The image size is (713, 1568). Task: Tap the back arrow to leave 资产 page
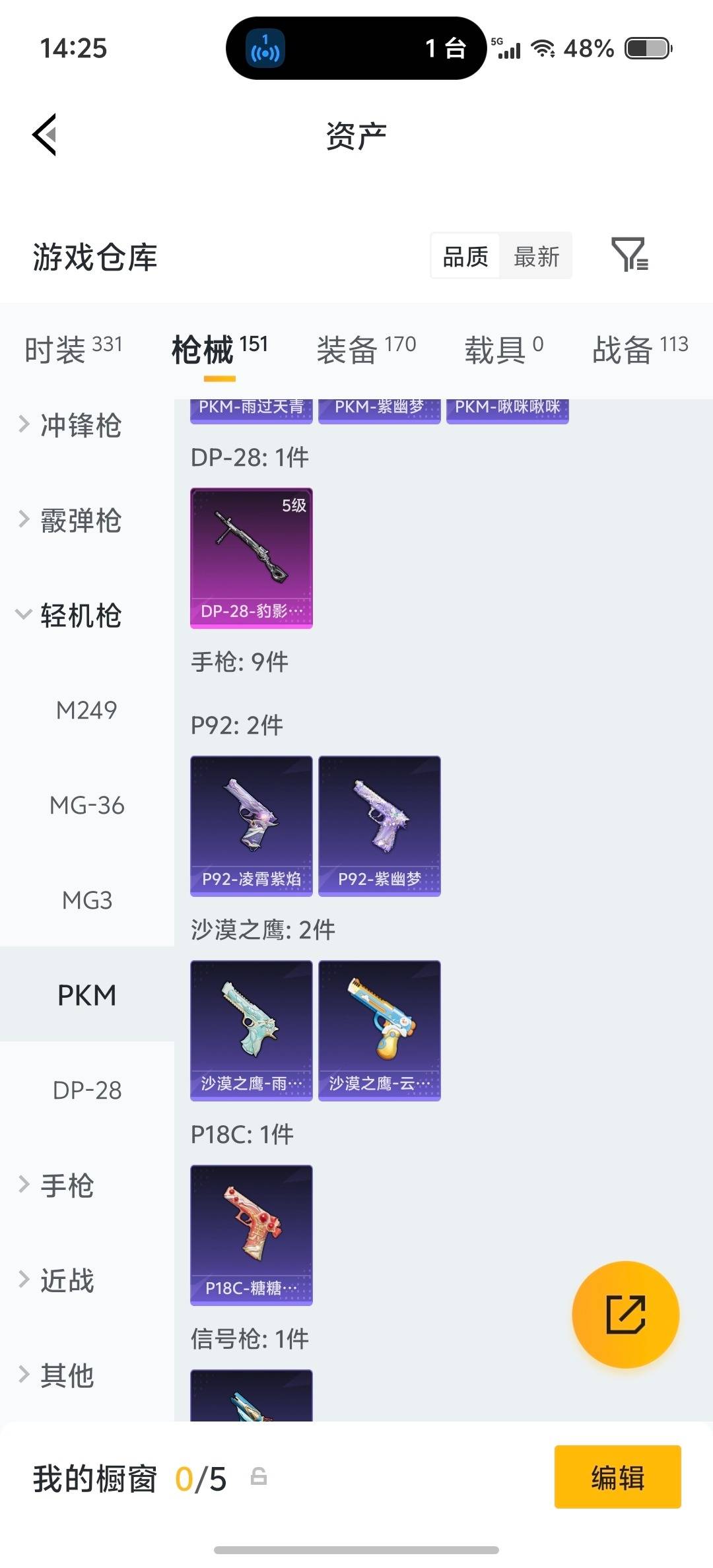44,135
